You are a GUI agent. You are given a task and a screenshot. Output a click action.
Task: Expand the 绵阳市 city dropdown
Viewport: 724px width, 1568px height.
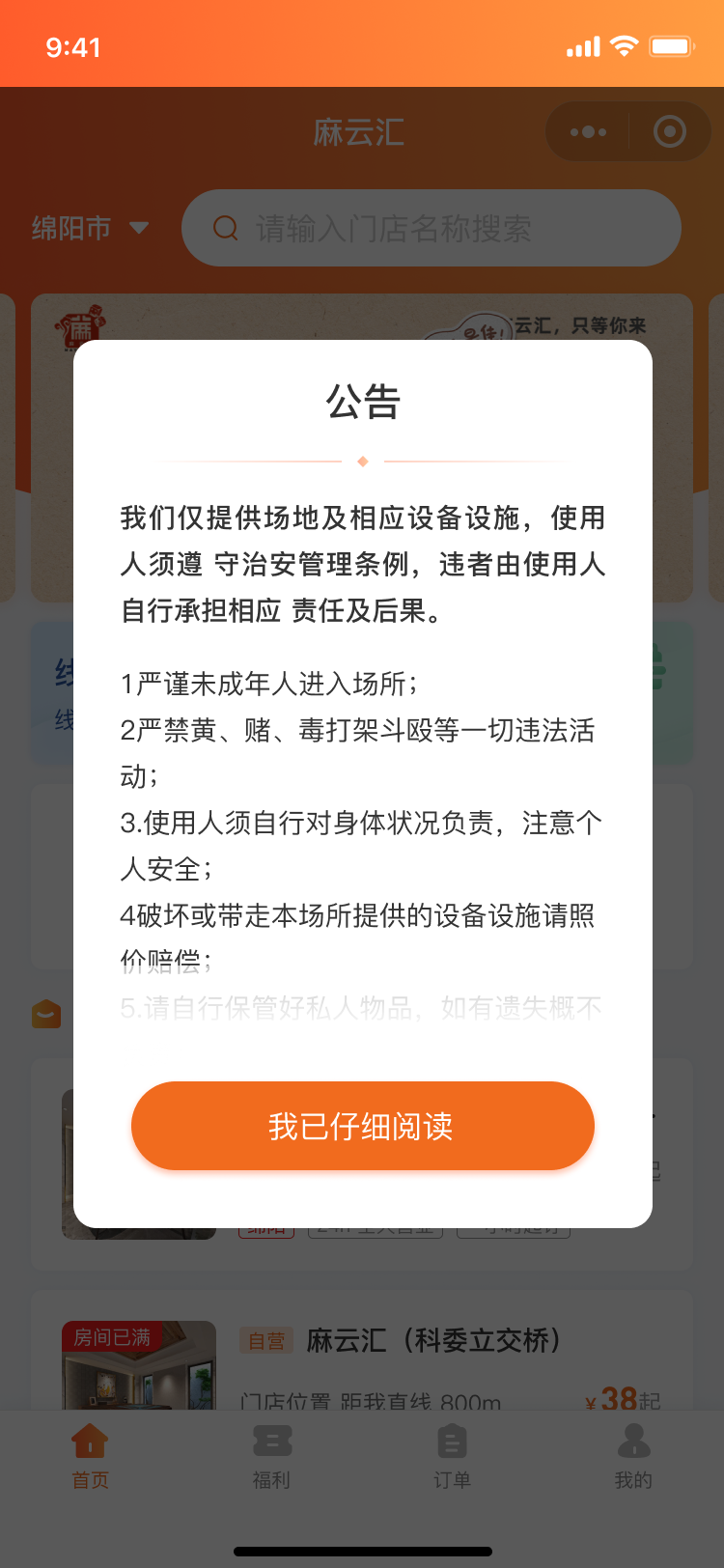pos(90,228)
